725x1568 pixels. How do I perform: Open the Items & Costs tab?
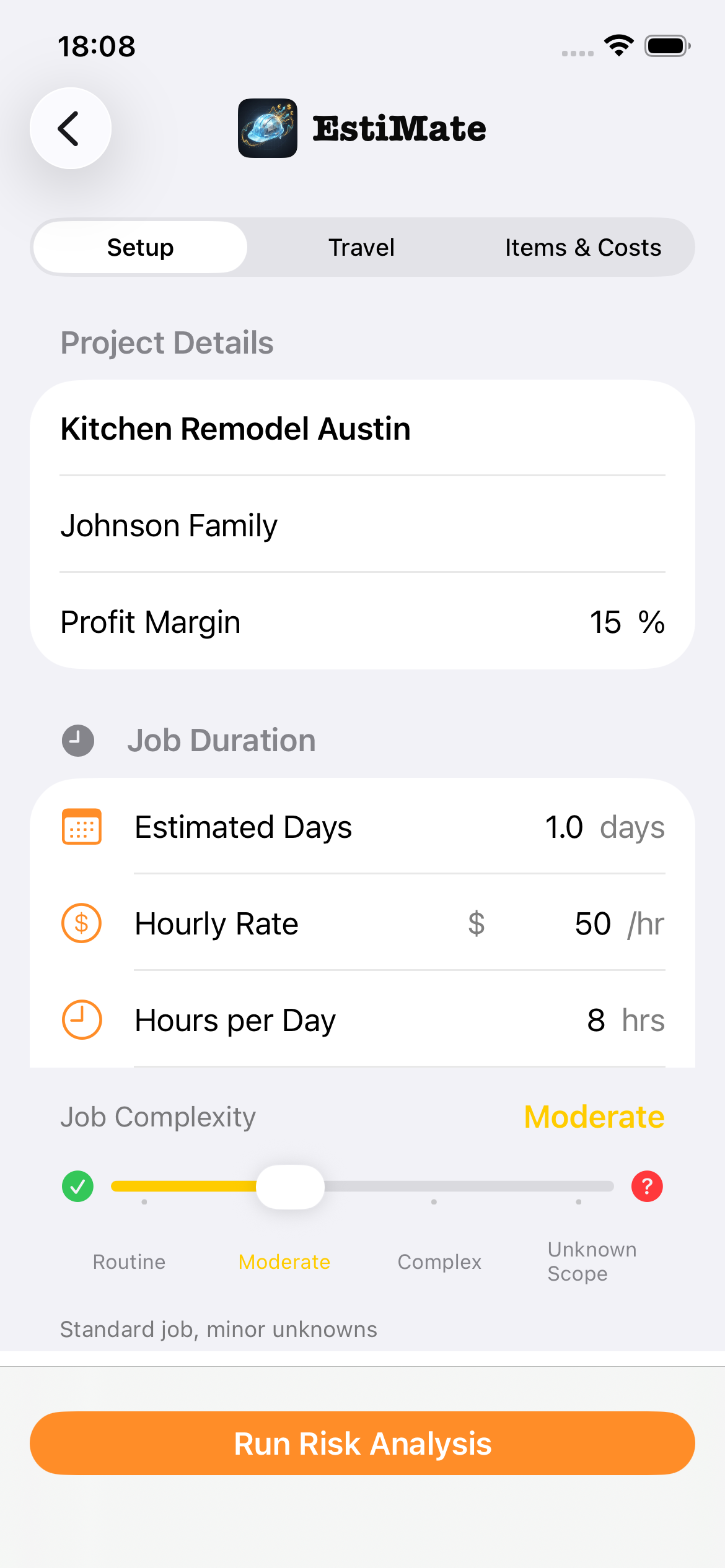[x=582, y=248]
